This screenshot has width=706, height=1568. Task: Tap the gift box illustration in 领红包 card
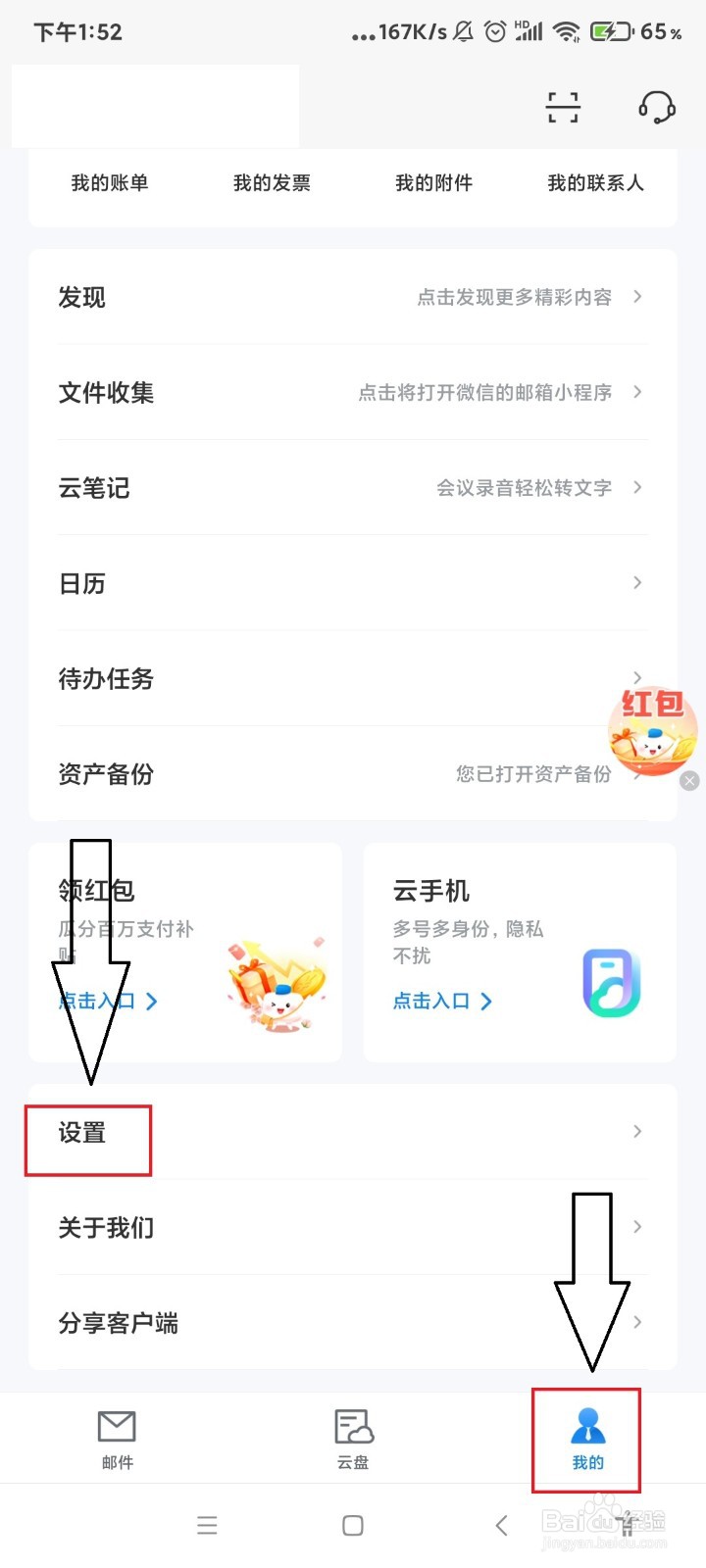(277, 990)
